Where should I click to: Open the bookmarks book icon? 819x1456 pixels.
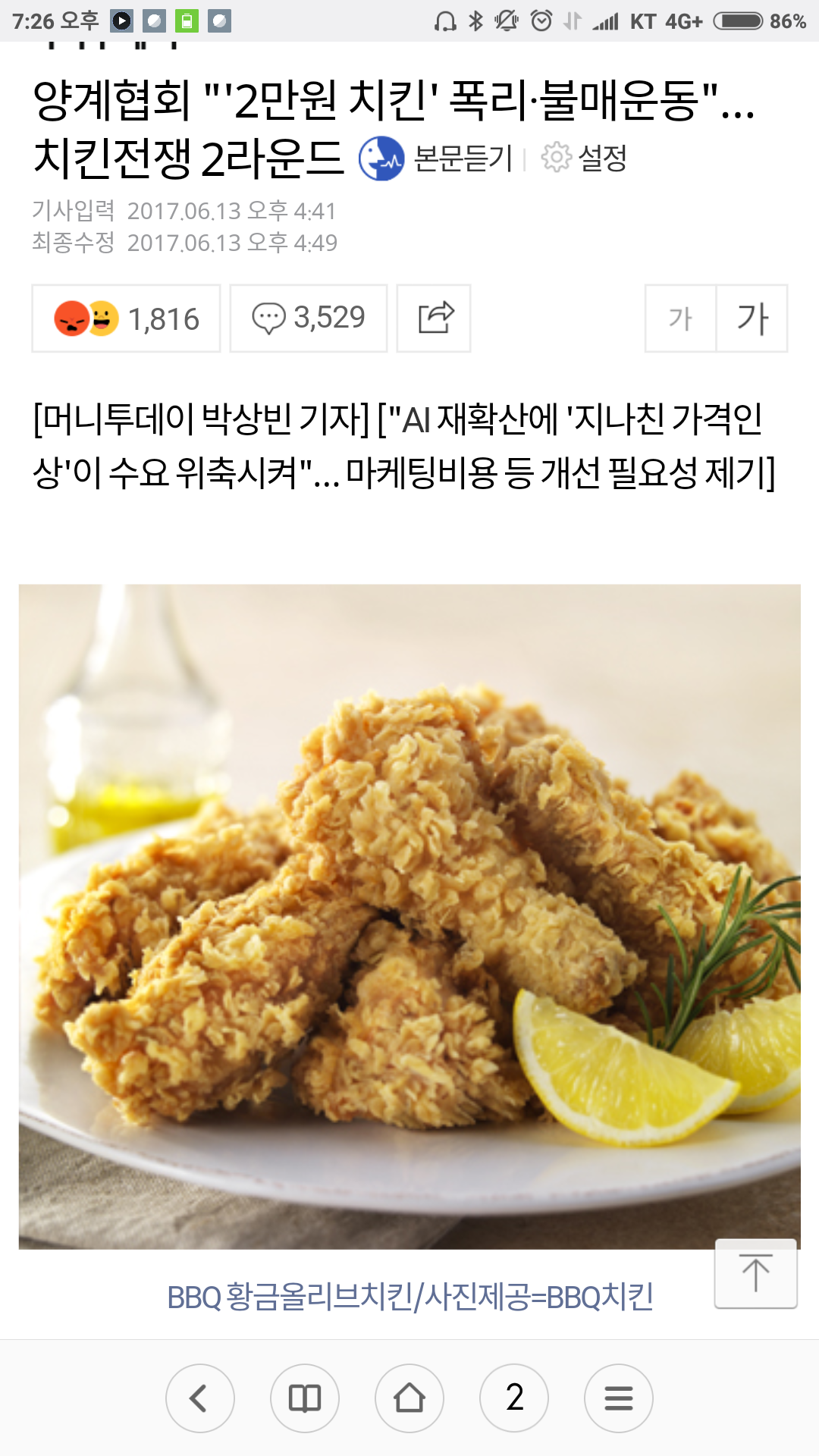pyautogui.click(x=305, y=1398)
